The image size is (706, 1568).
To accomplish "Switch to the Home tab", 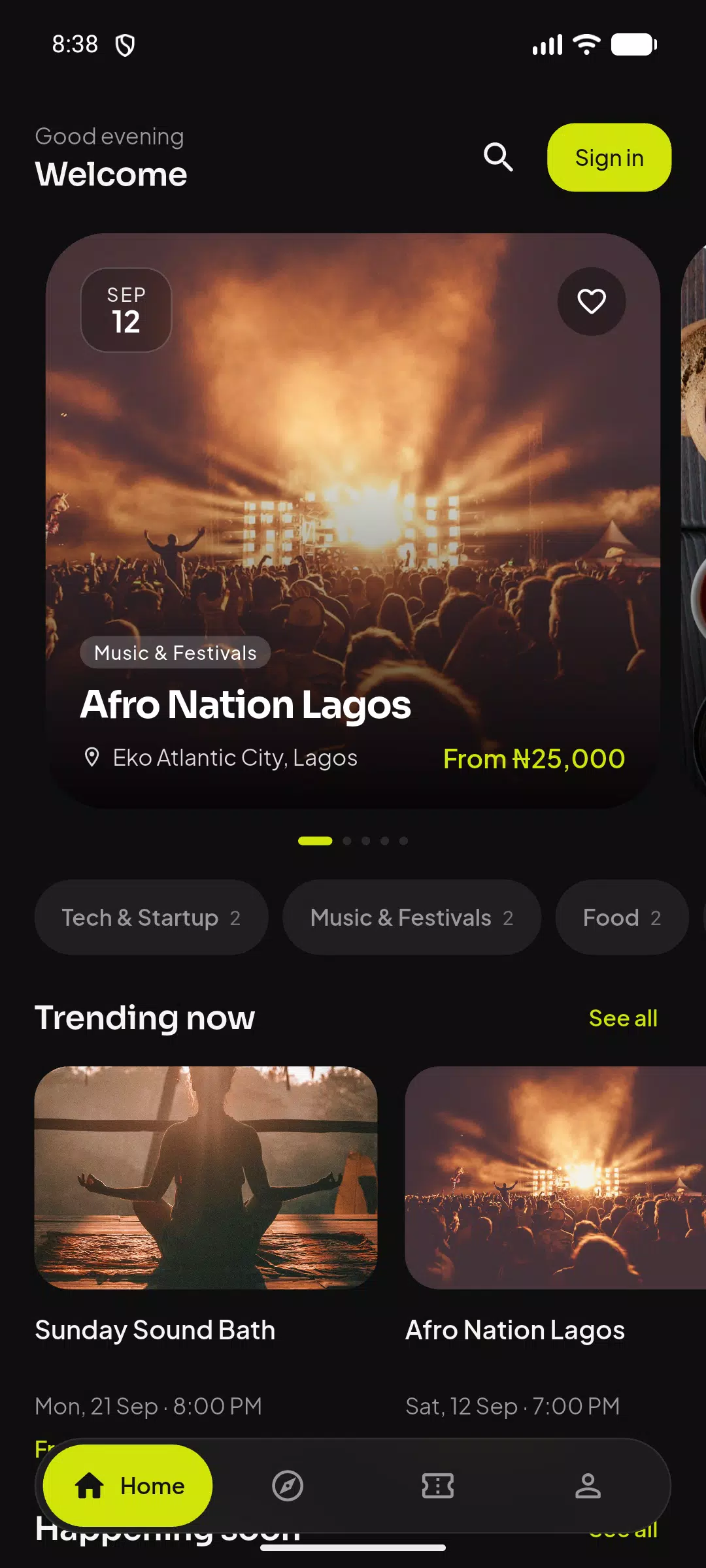I will pos(128,1486).
